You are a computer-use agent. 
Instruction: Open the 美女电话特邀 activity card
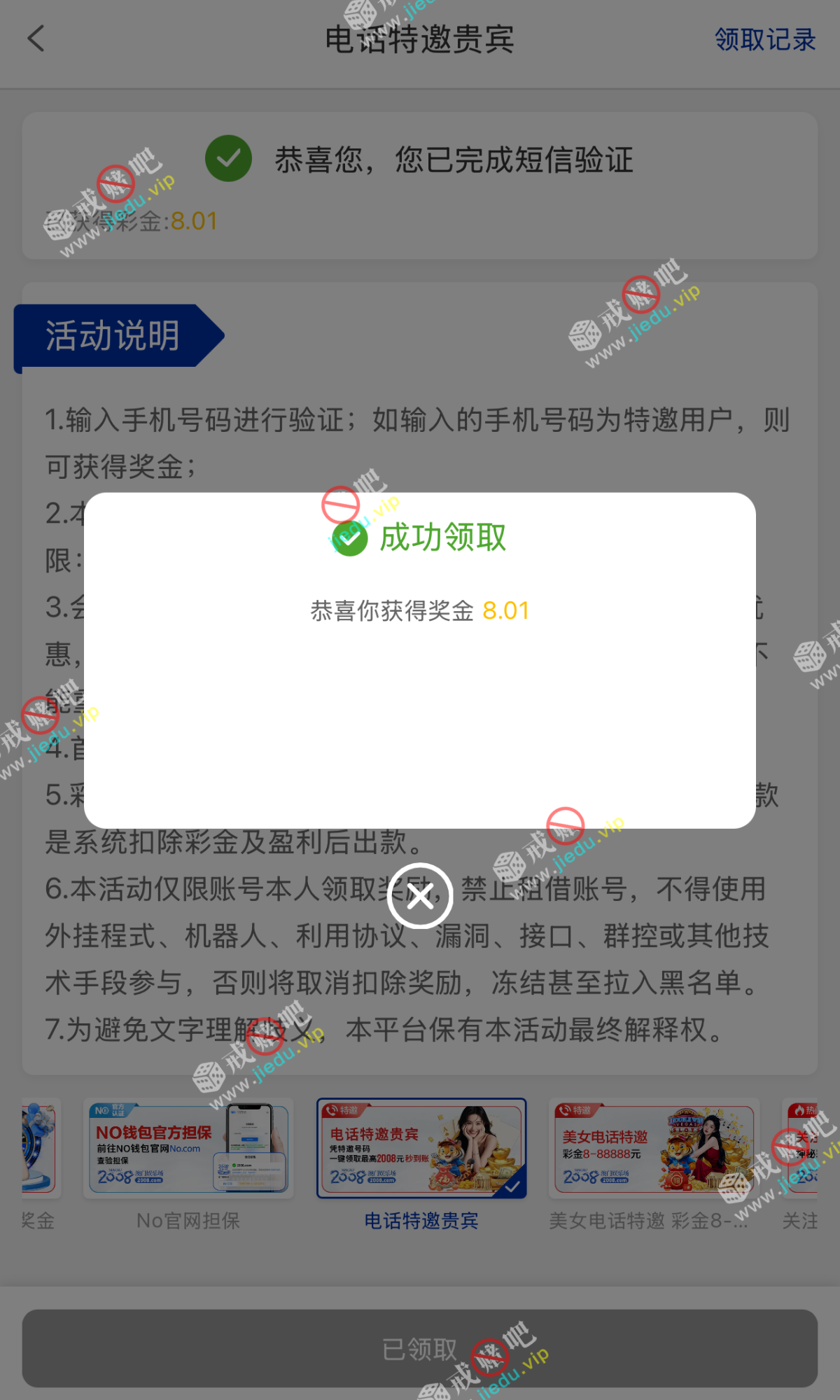(654, 1149)
